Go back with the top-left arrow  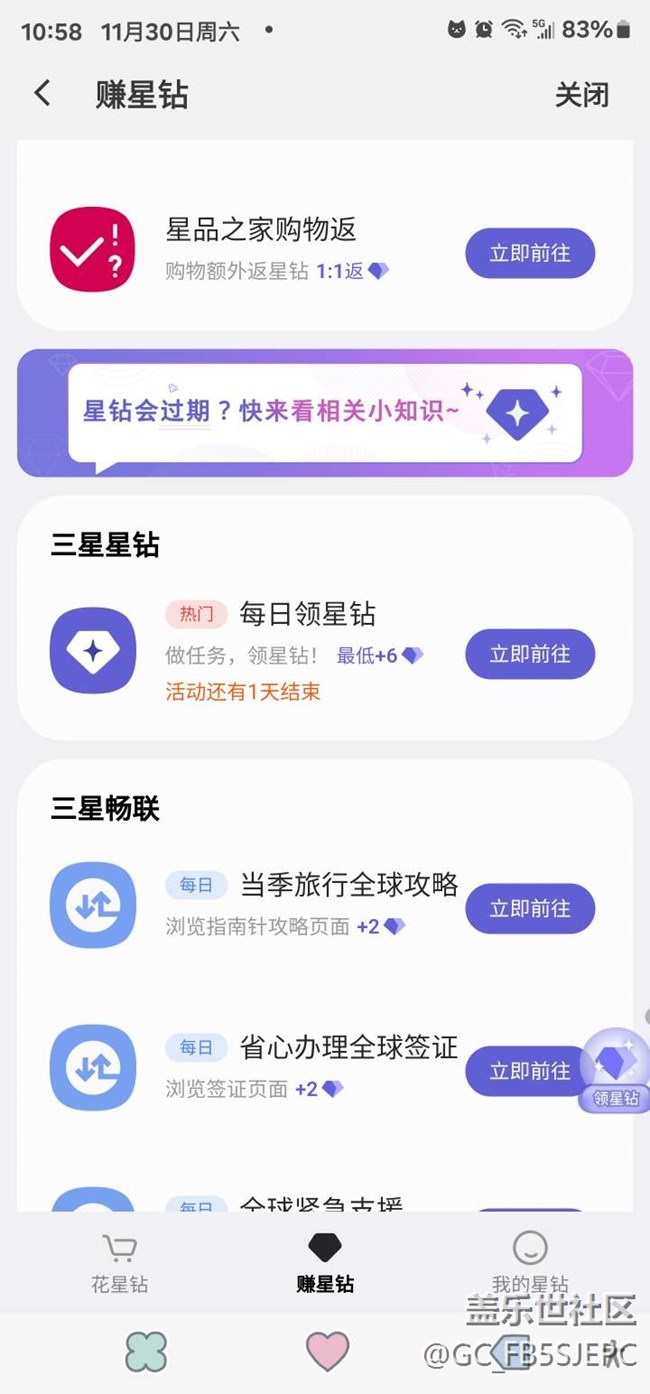click(42, 94)
